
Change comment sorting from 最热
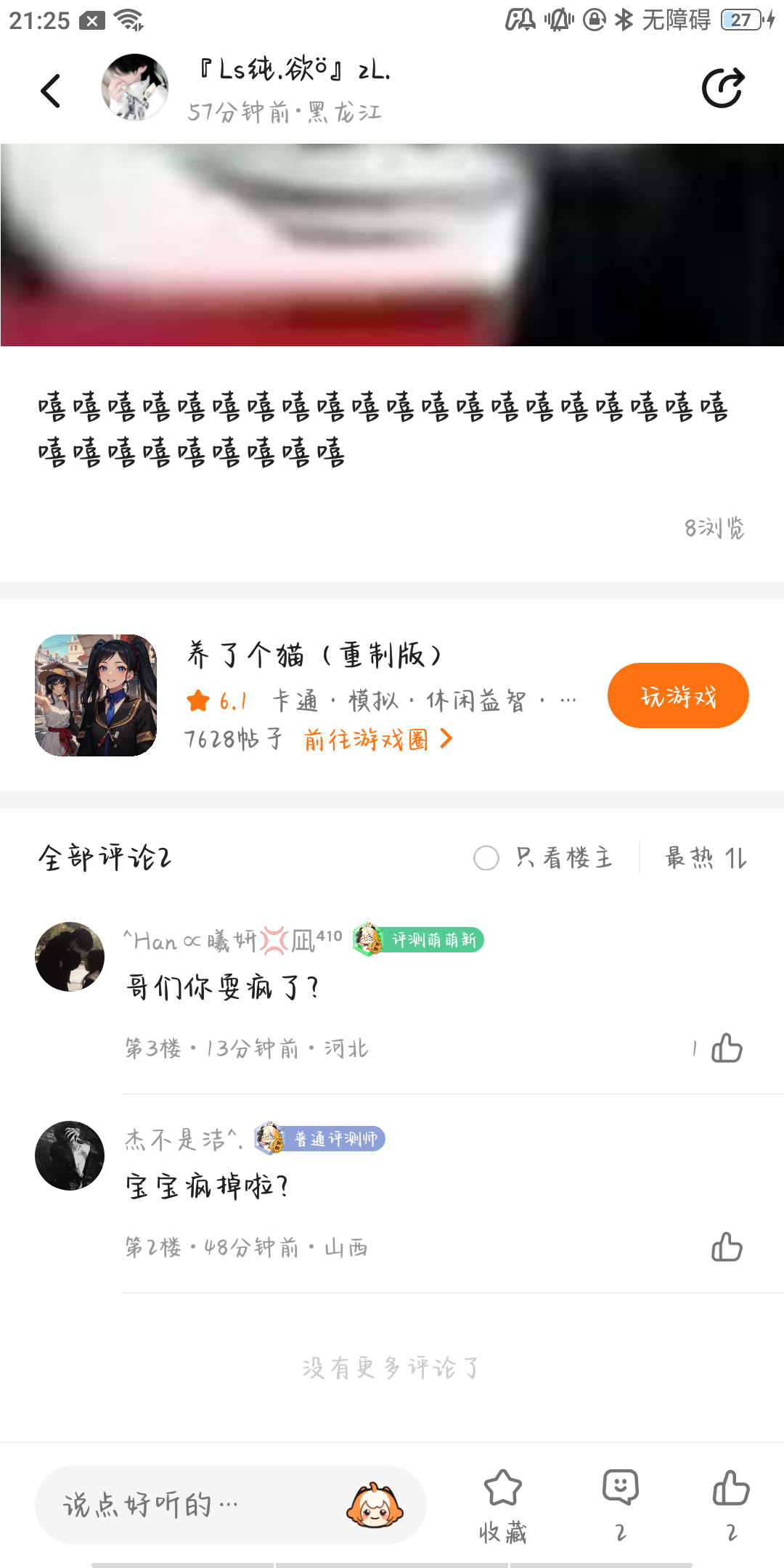(x=706, y=858)
